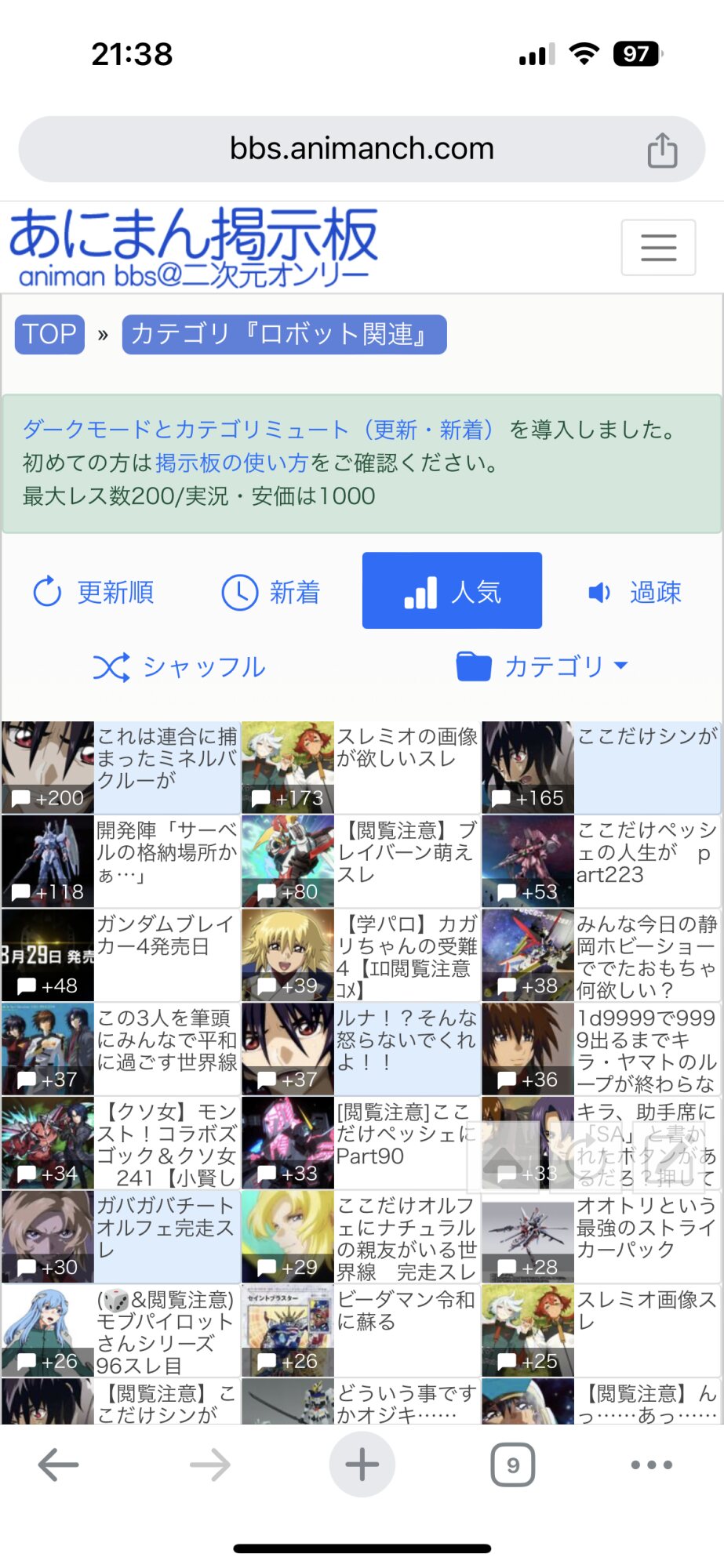Open the 掲示板の使い方 link
Image resolution: width=724 pixels, height=1568 pixels.
click(231, 463)
